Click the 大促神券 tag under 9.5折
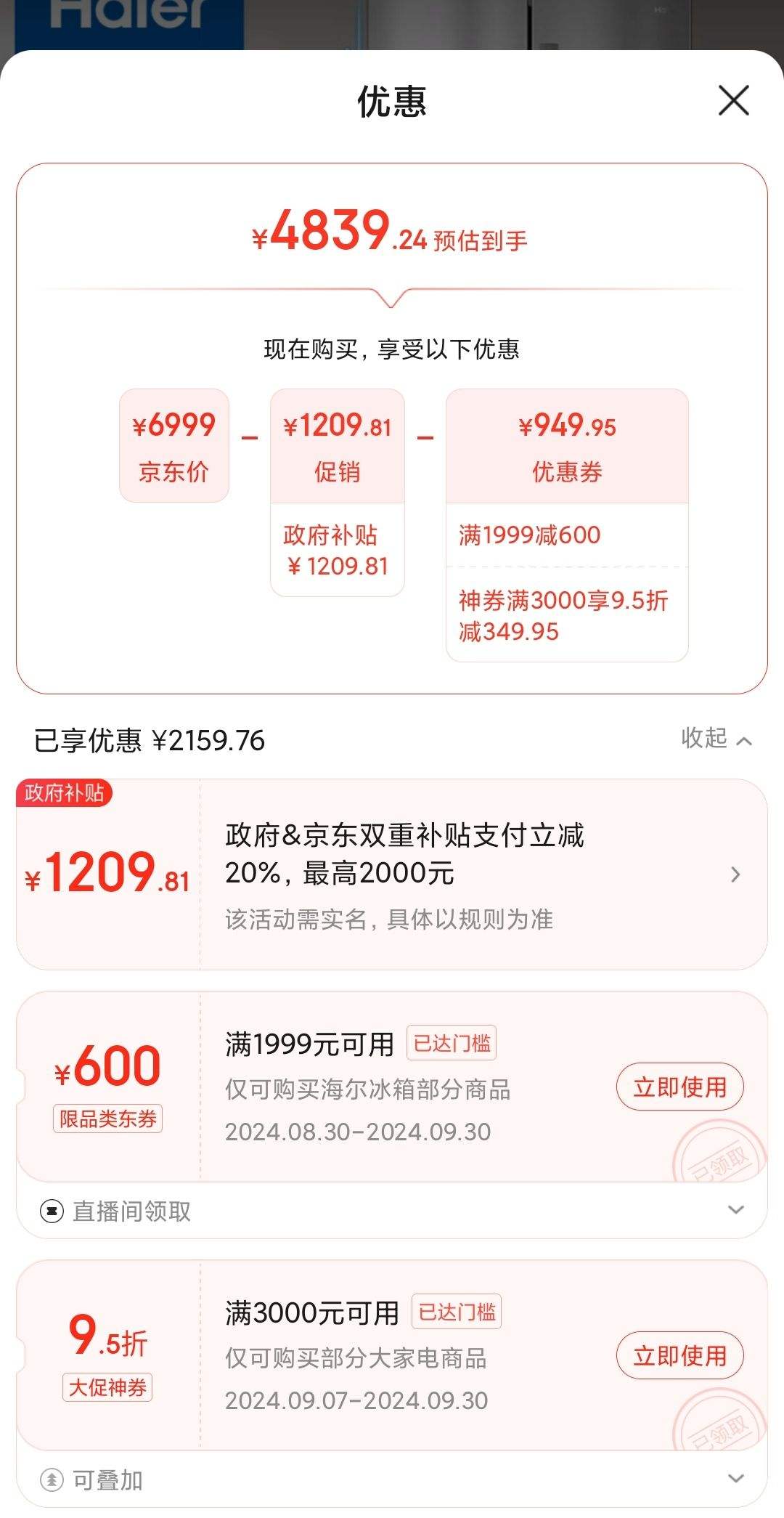 107,1389
